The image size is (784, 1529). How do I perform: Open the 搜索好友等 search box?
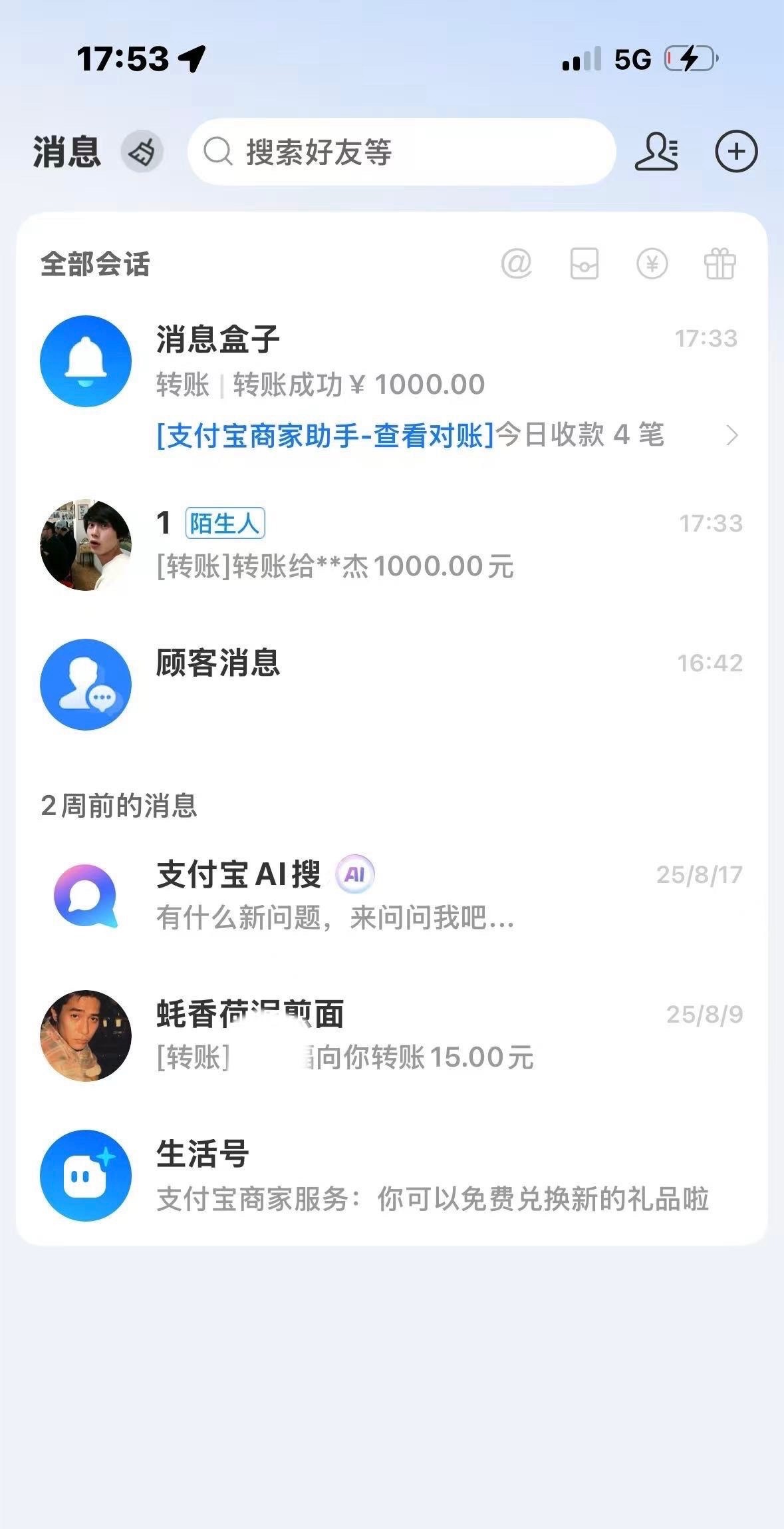coord(401,152)
